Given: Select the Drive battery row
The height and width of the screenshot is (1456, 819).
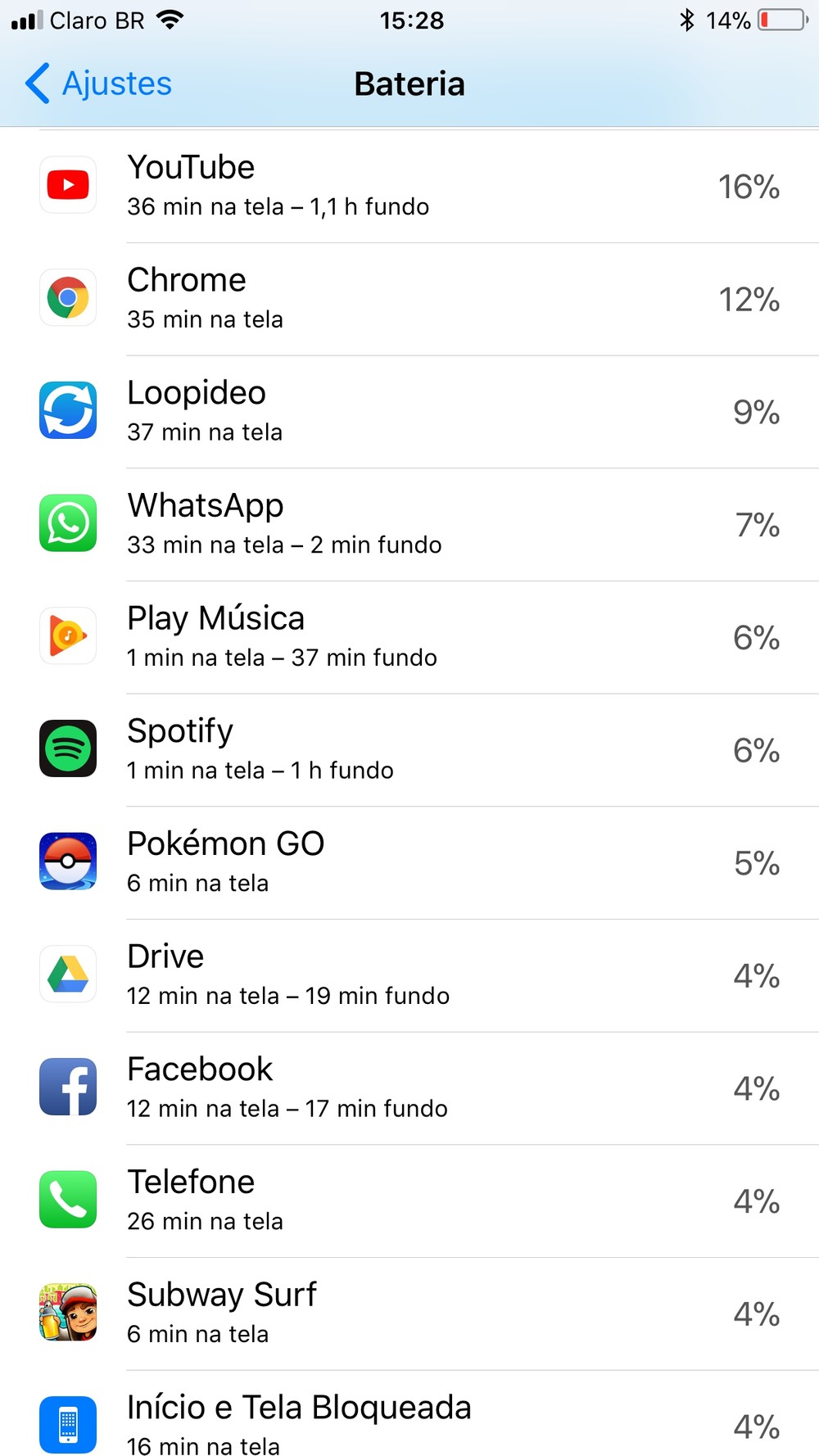Looking at the screenshot, I should tap(409, 975).
